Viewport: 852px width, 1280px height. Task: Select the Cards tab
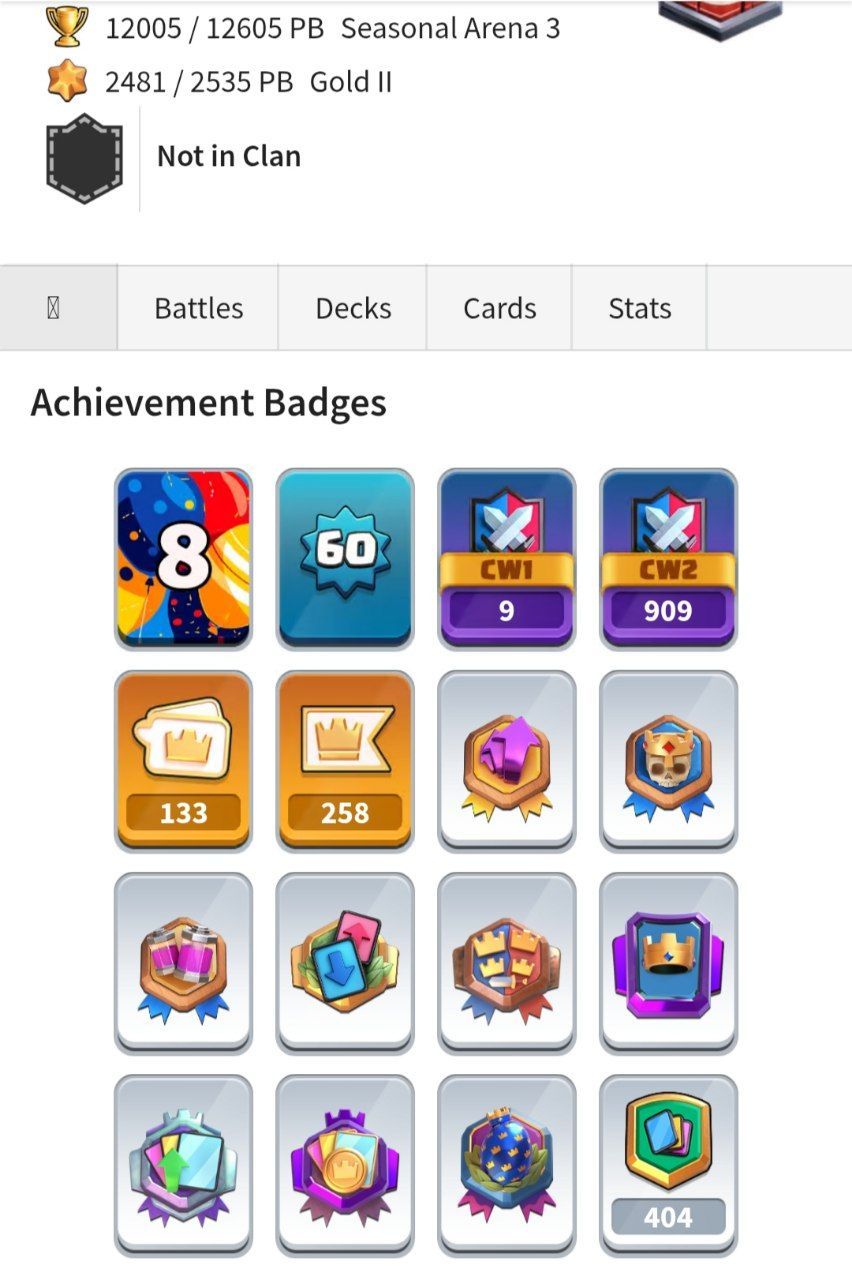499,308
